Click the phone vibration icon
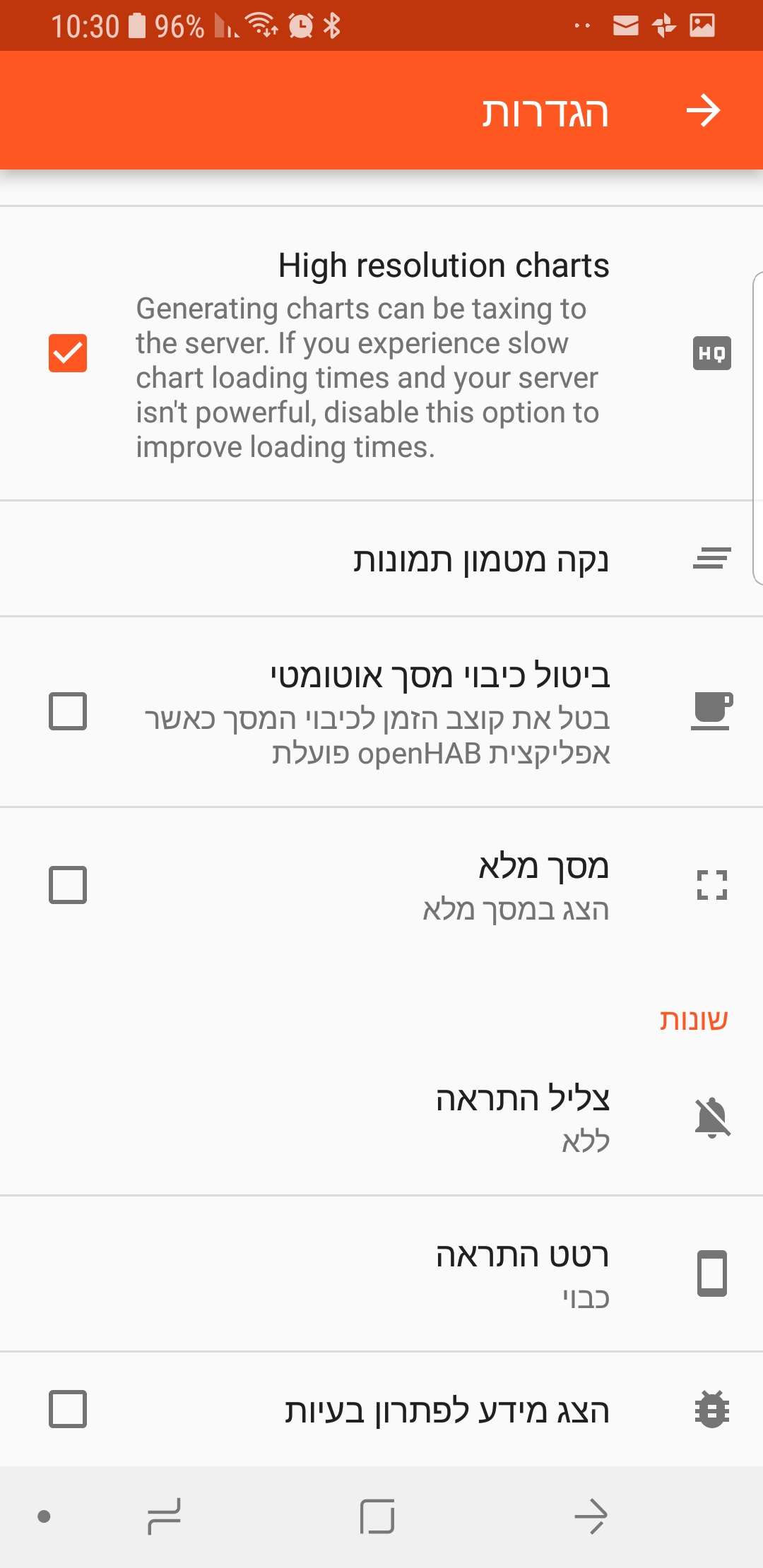 712,1273
